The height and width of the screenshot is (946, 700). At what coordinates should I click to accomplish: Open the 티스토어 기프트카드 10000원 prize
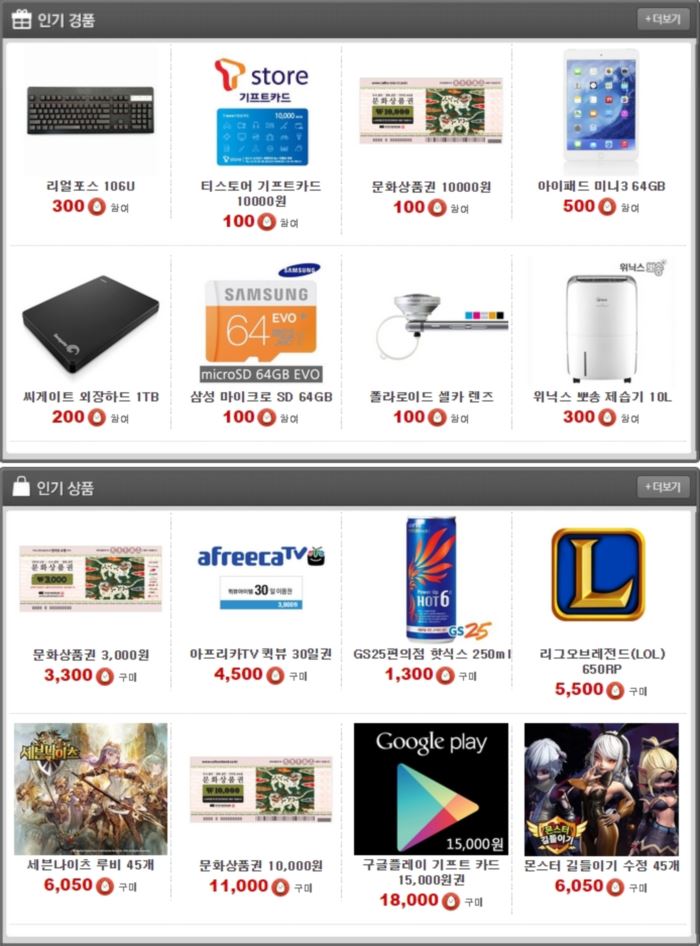(x=261, y=110)
